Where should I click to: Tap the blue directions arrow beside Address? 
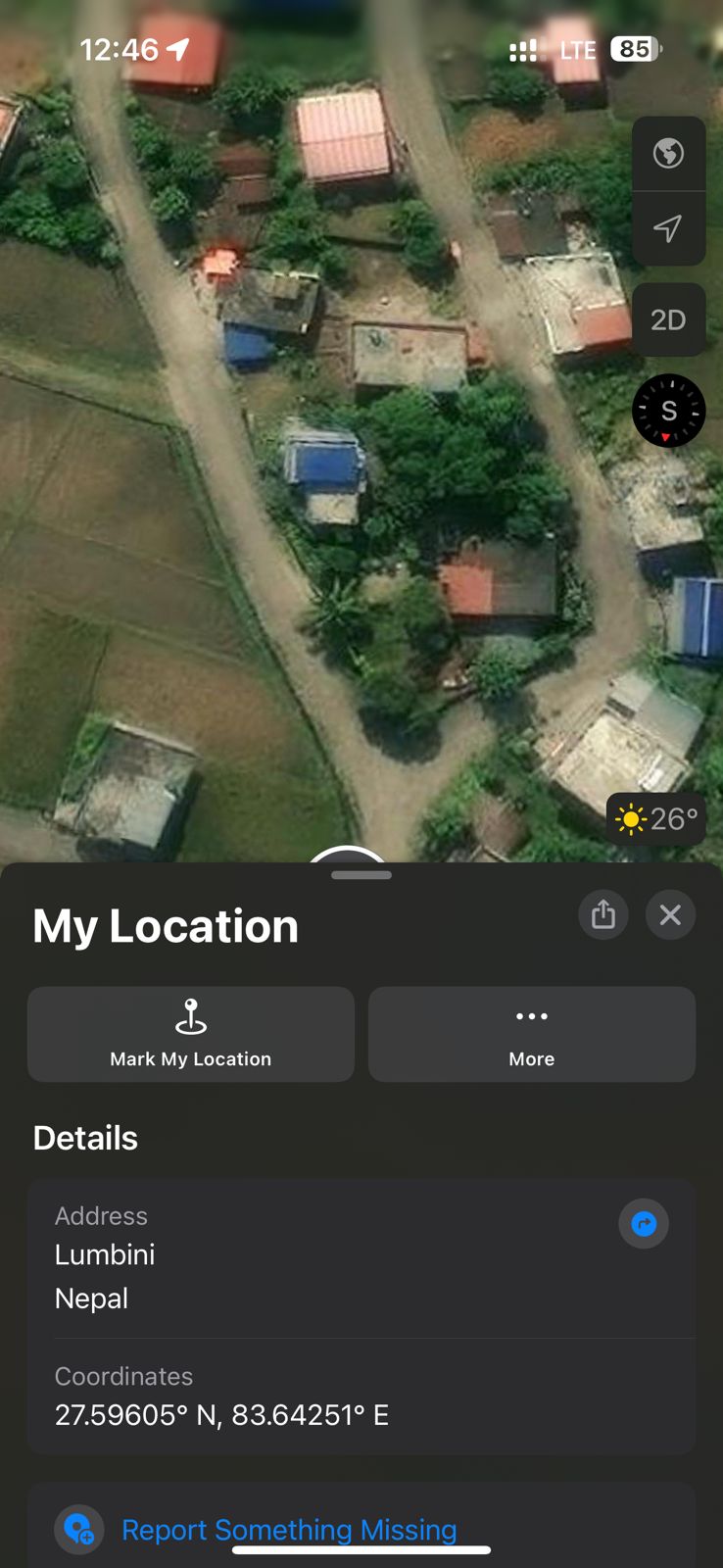click(x=644, y=1223)
